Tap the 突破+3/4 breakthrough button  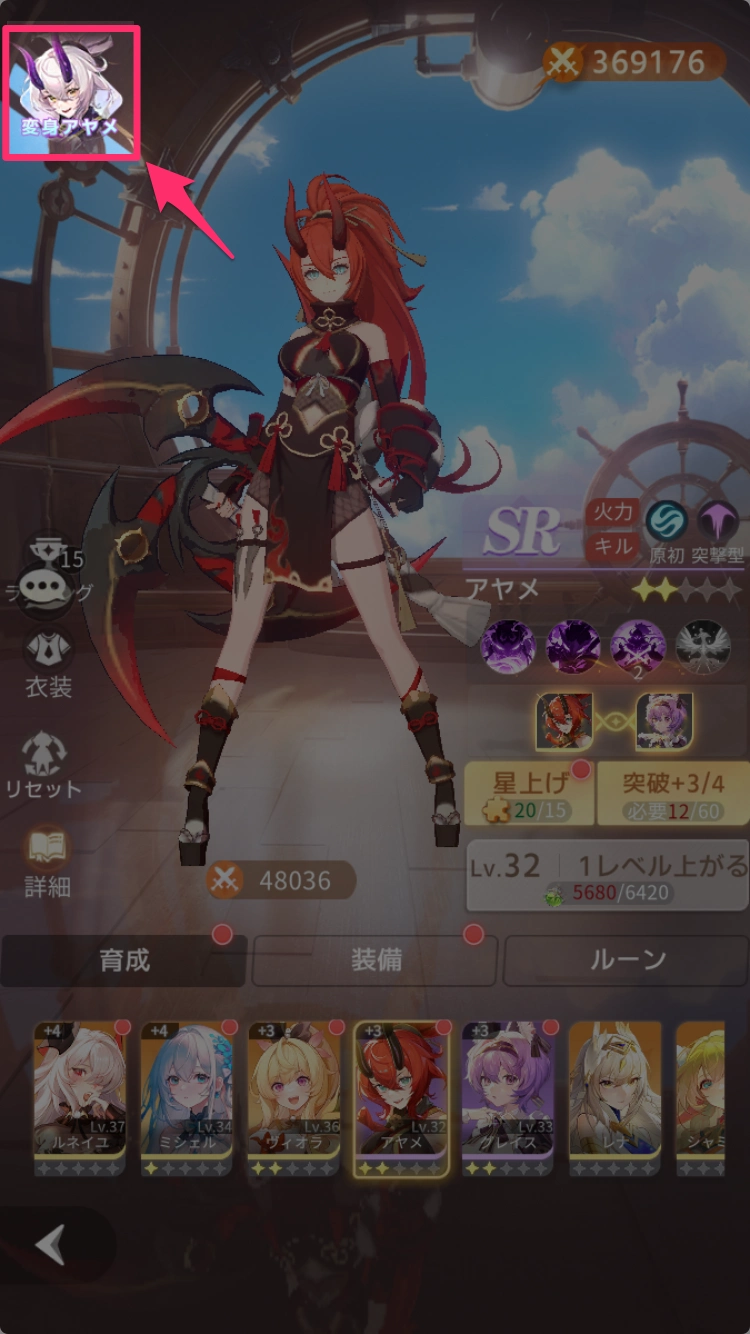coord(672,794)
